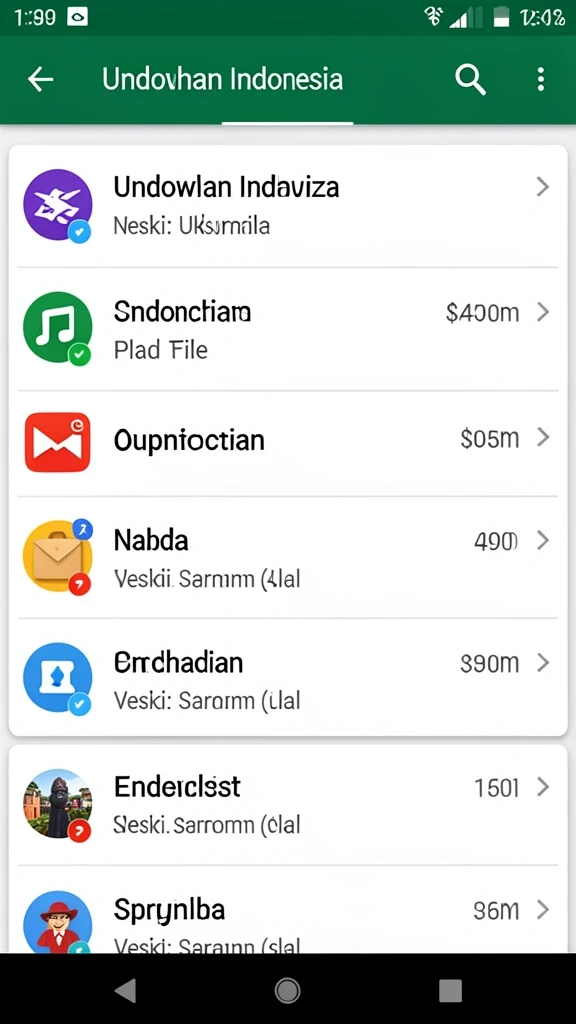Open recent apps with the square button
Screen dimensions: 576x1024
pos(450,990)
